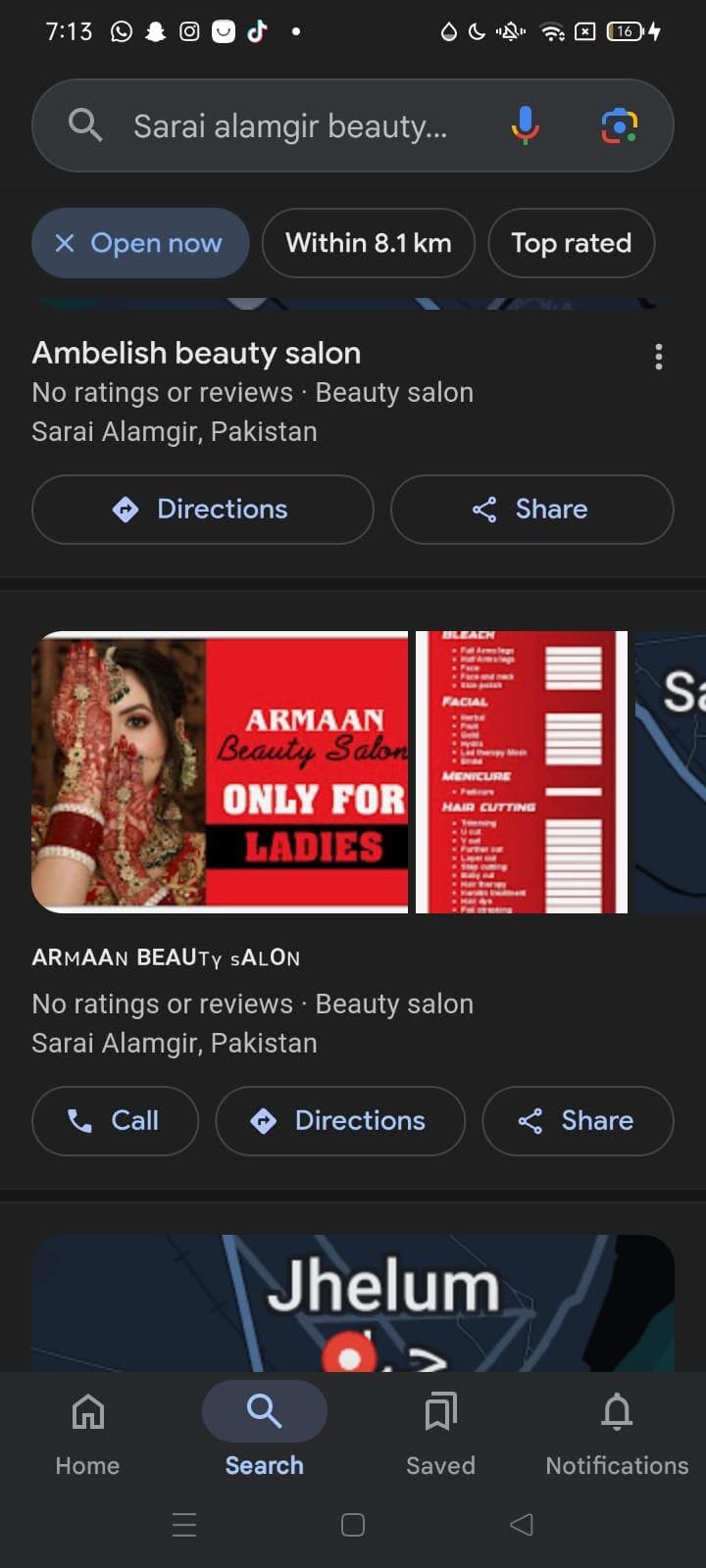This screenshot has width=706, height=1568.
Task: Get directions to Ambelish beauty salon
Action: point(203,510)
